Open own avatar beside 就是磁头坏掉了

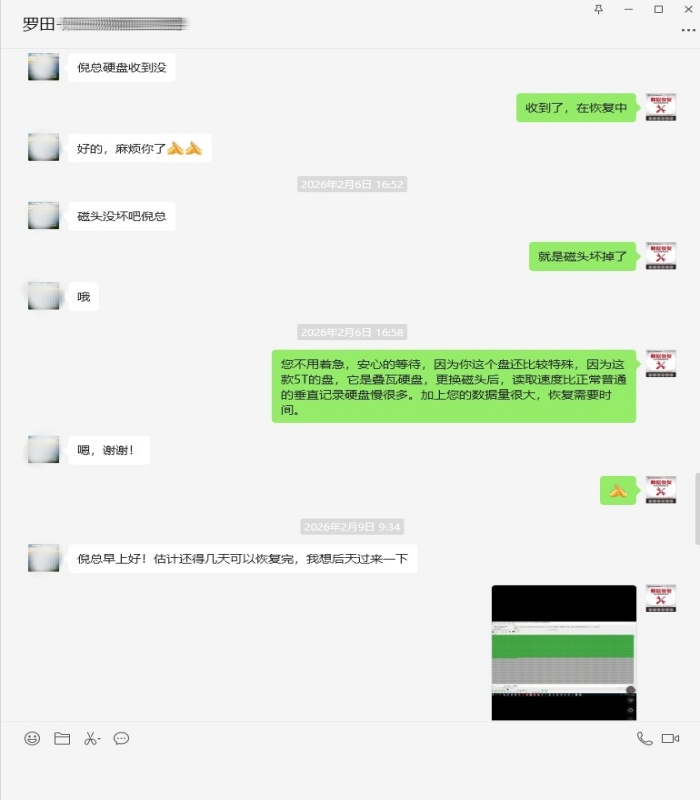[661, 256]
